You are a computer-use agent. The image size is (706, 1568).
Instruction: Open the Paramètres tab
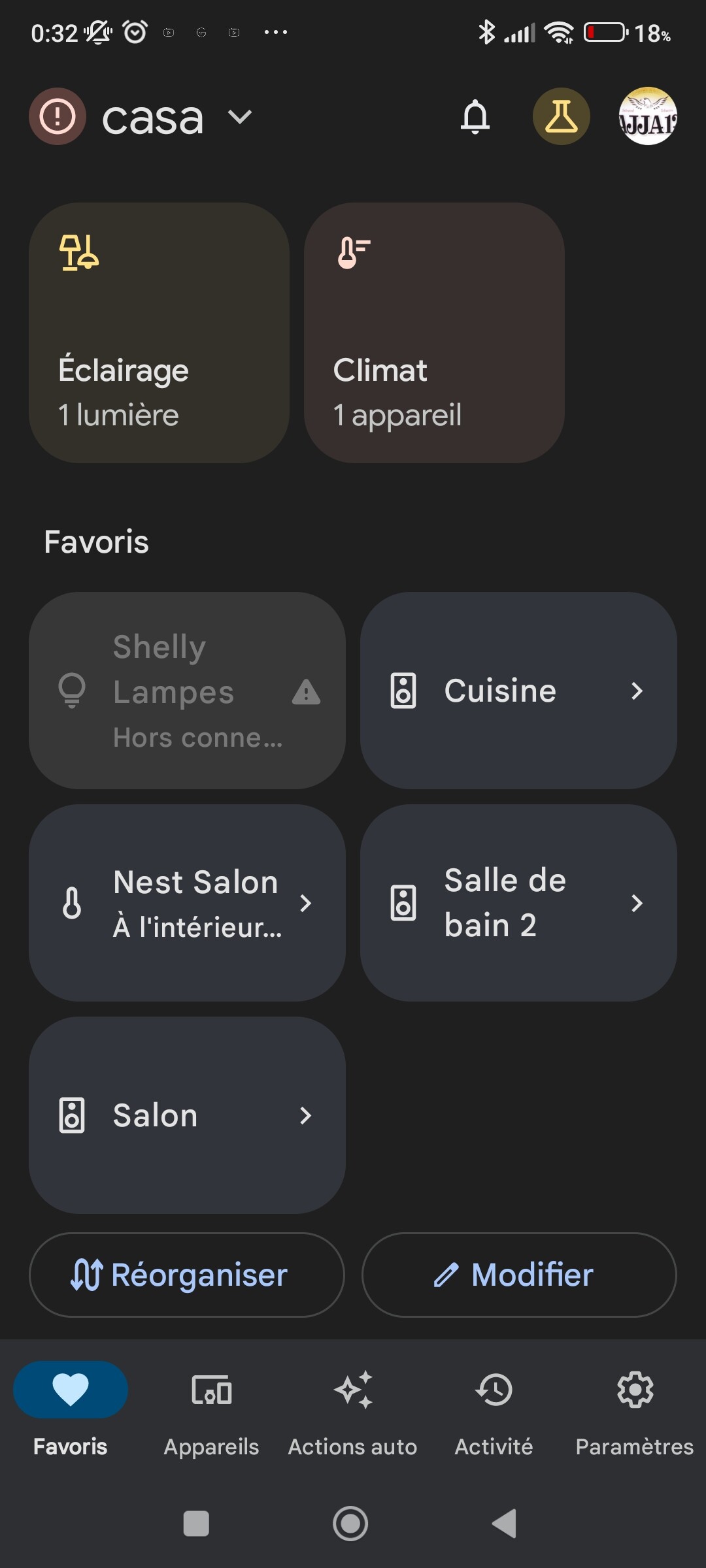click(x=635, y=1411)
